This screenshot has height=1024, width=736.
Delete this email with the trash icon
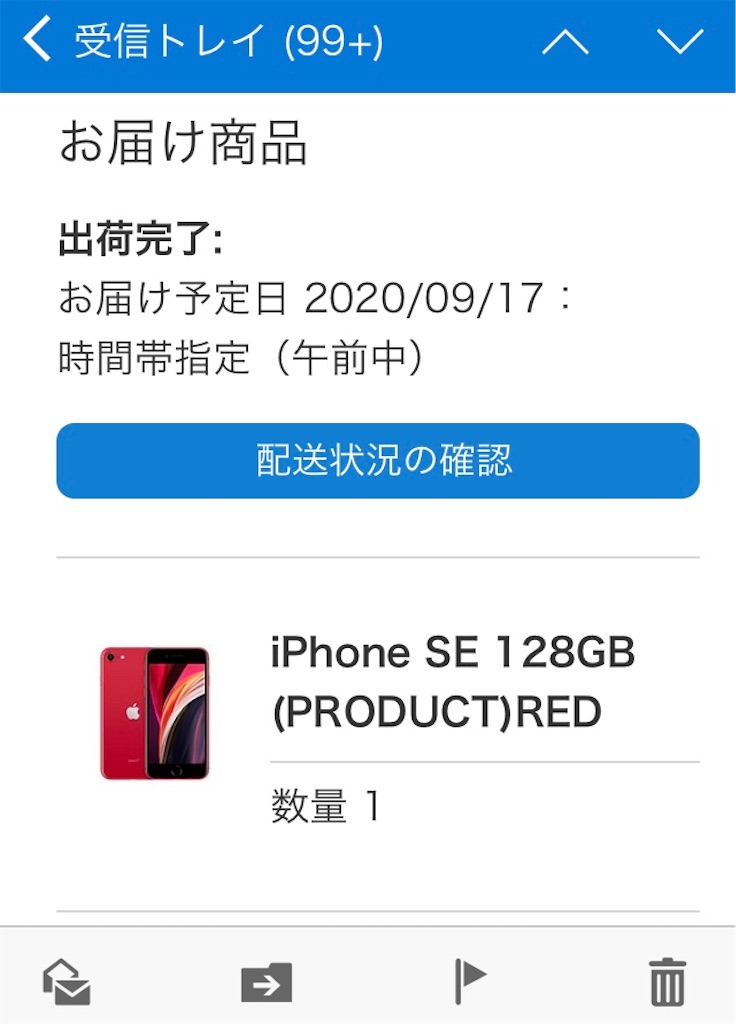pyautogui.click(x=667, y=982)
